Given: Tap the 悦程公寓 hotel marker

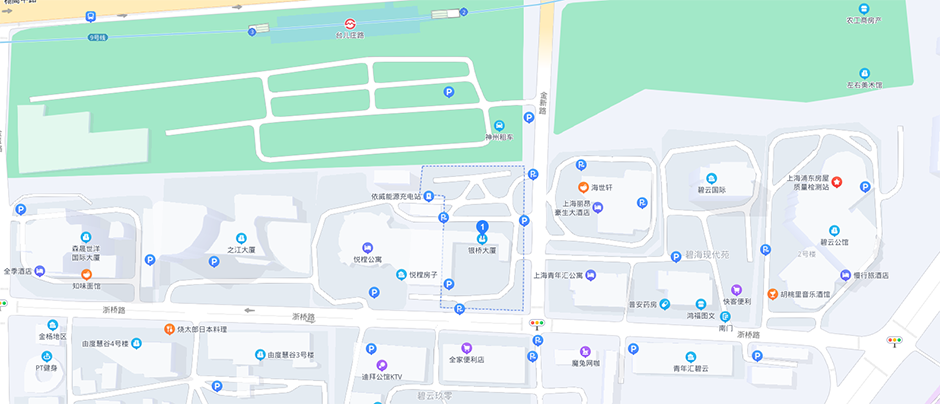Looking at the screenshot, I should coord(367,247).
